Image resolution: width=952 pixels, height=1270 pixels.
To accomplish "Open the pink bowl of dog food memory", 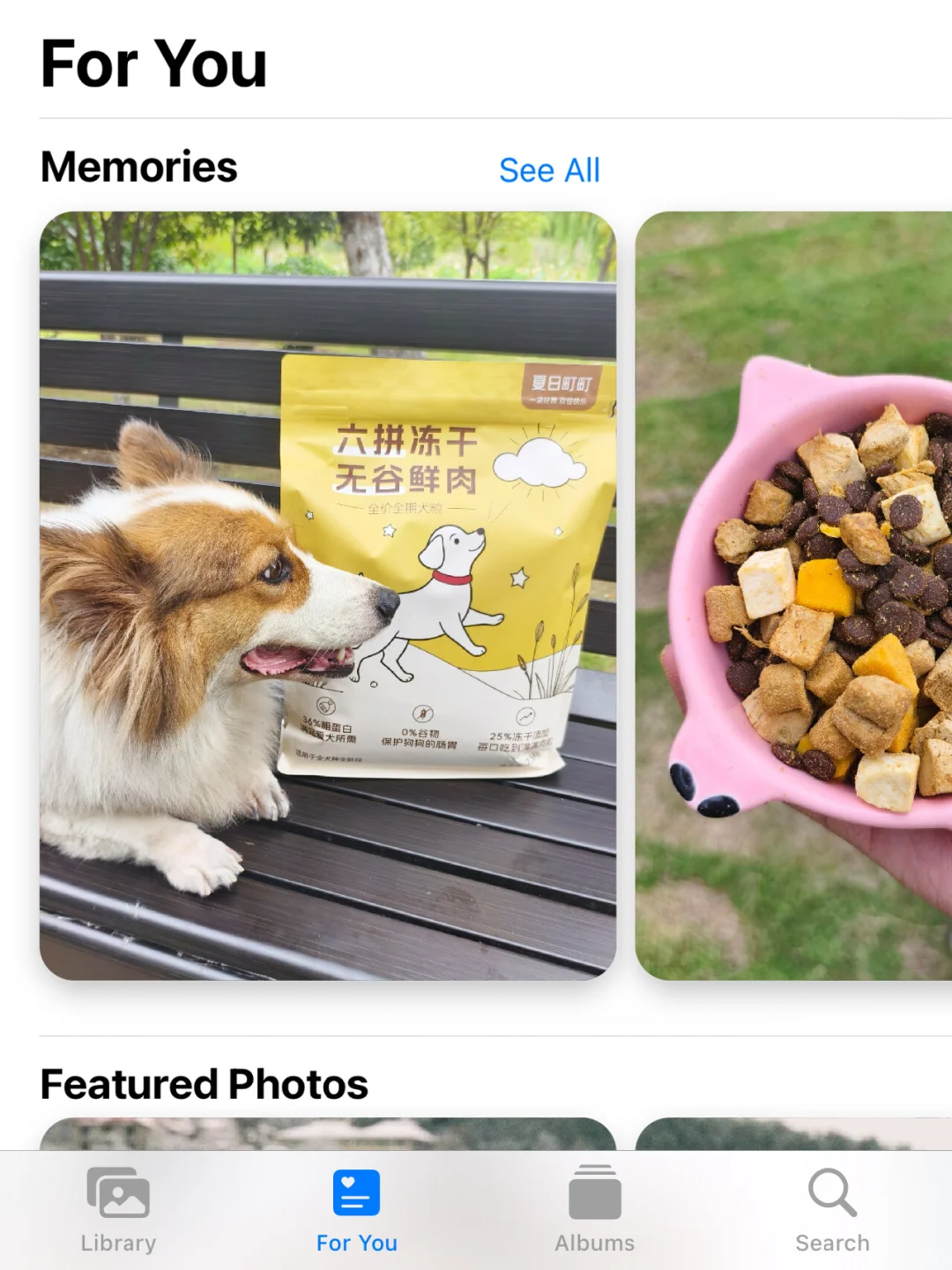I will tap(793, 595).
